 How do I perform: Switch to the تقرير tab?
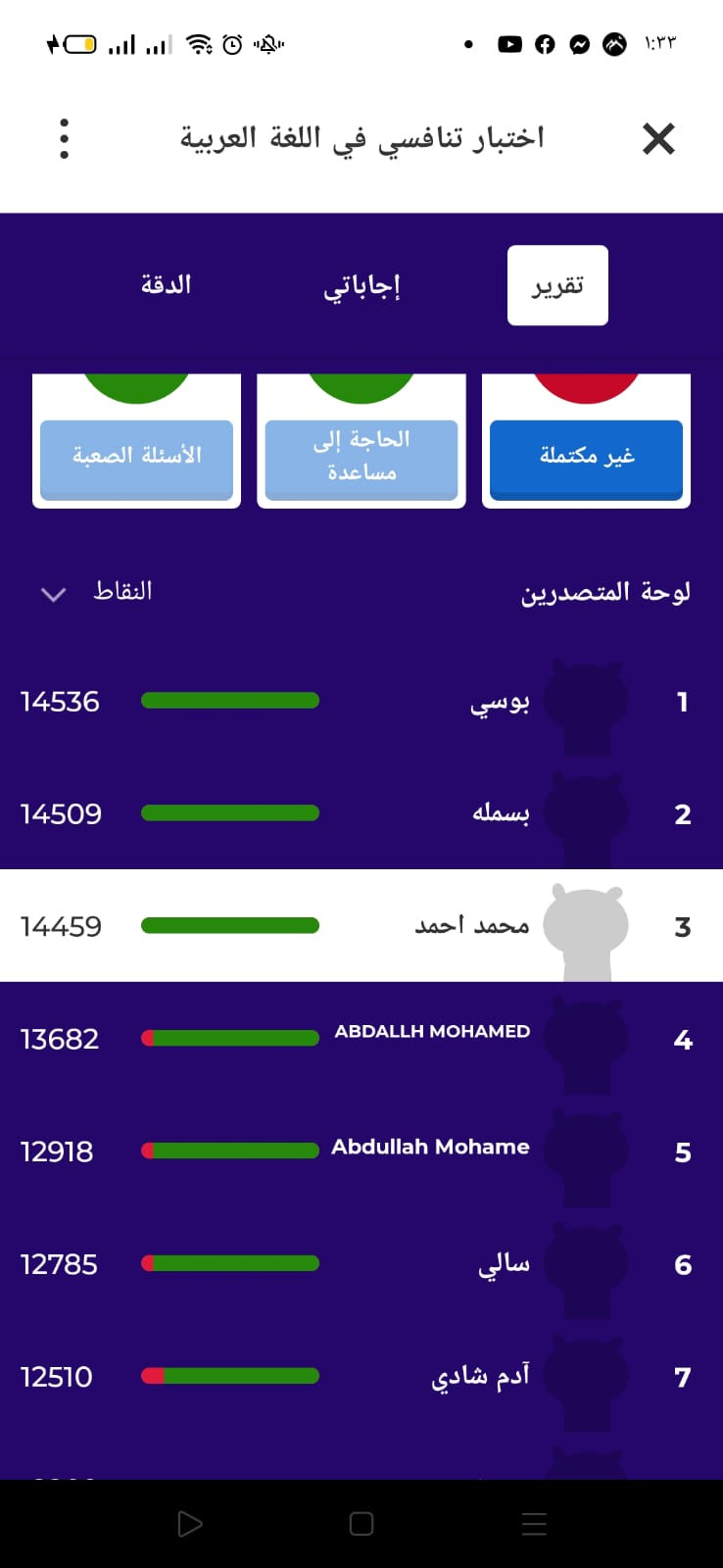(x=557, y=285)
